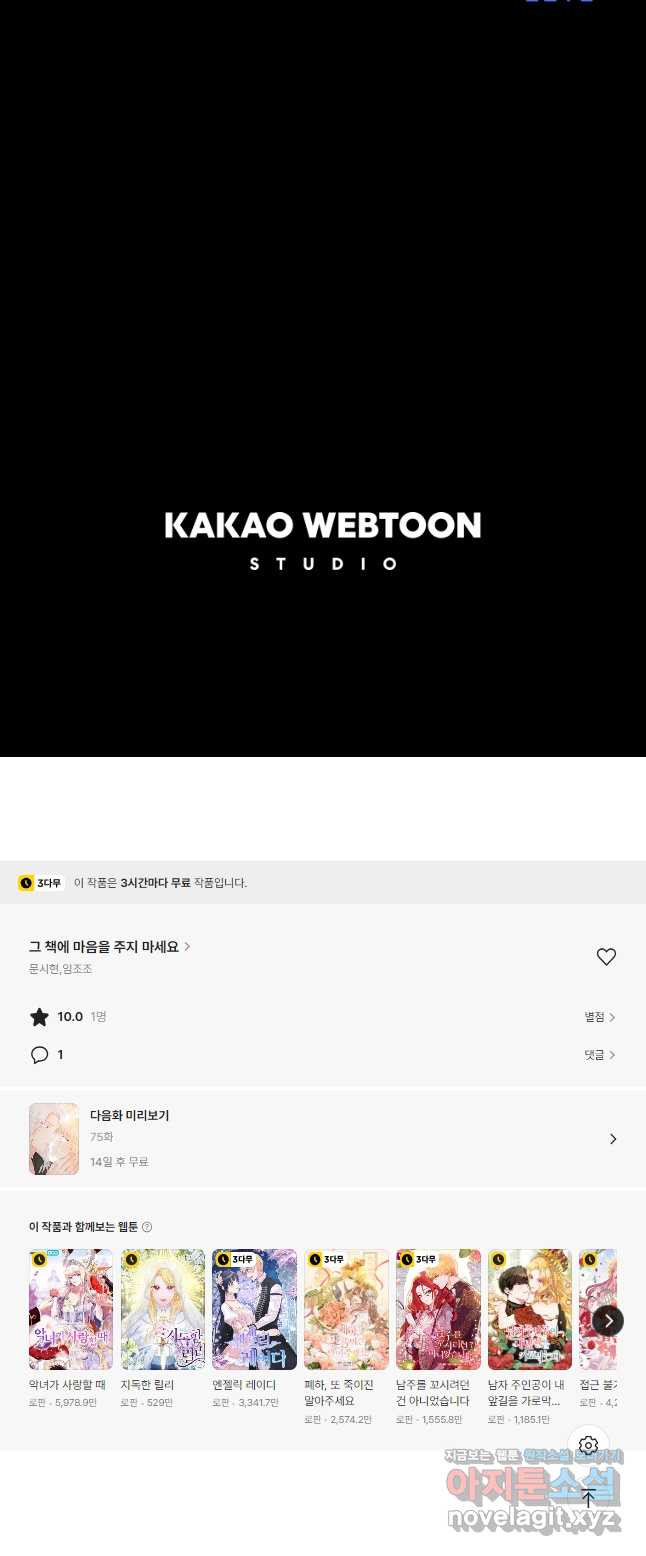Open the 별점 rating page
This screenshot has height=1556, width=646.
(599, 1017)
